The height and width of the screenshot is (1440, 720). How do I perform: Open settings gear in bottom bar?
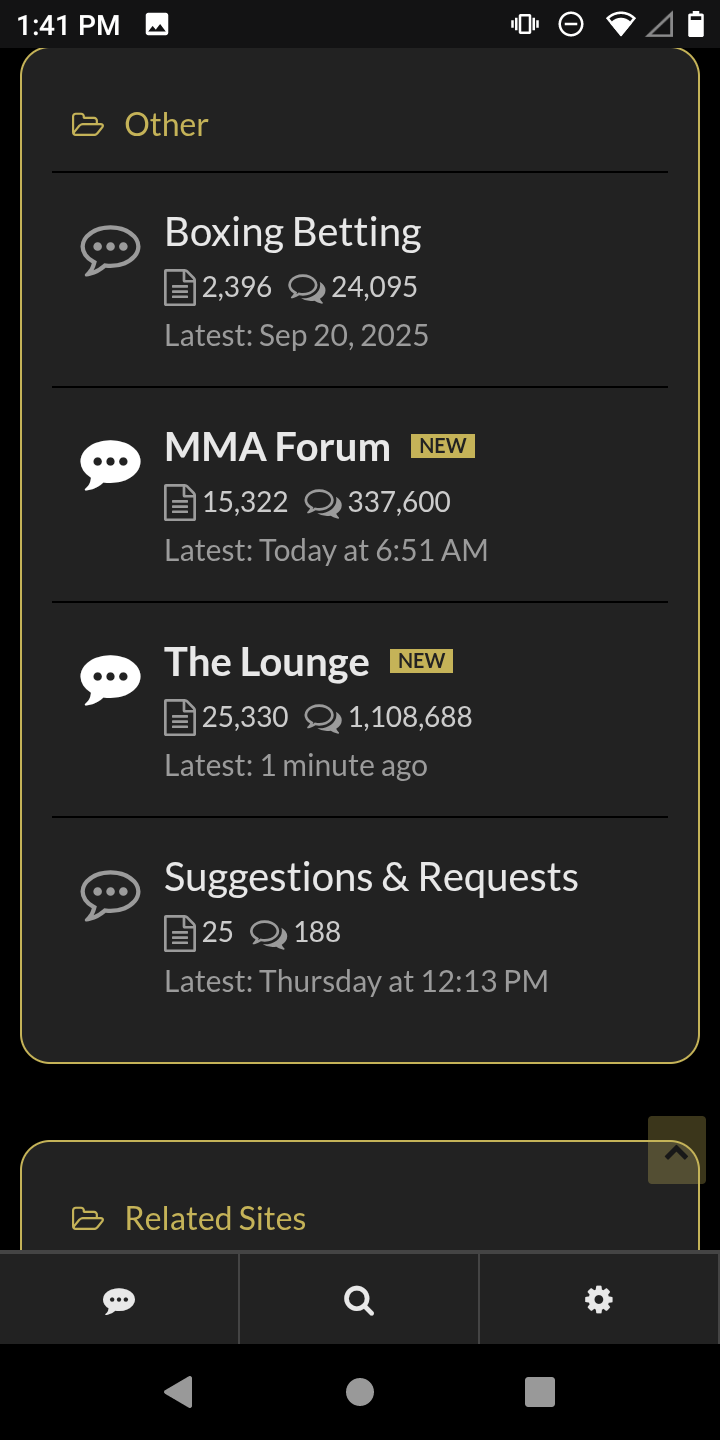pyautogui.click(x=598, y=1300)
